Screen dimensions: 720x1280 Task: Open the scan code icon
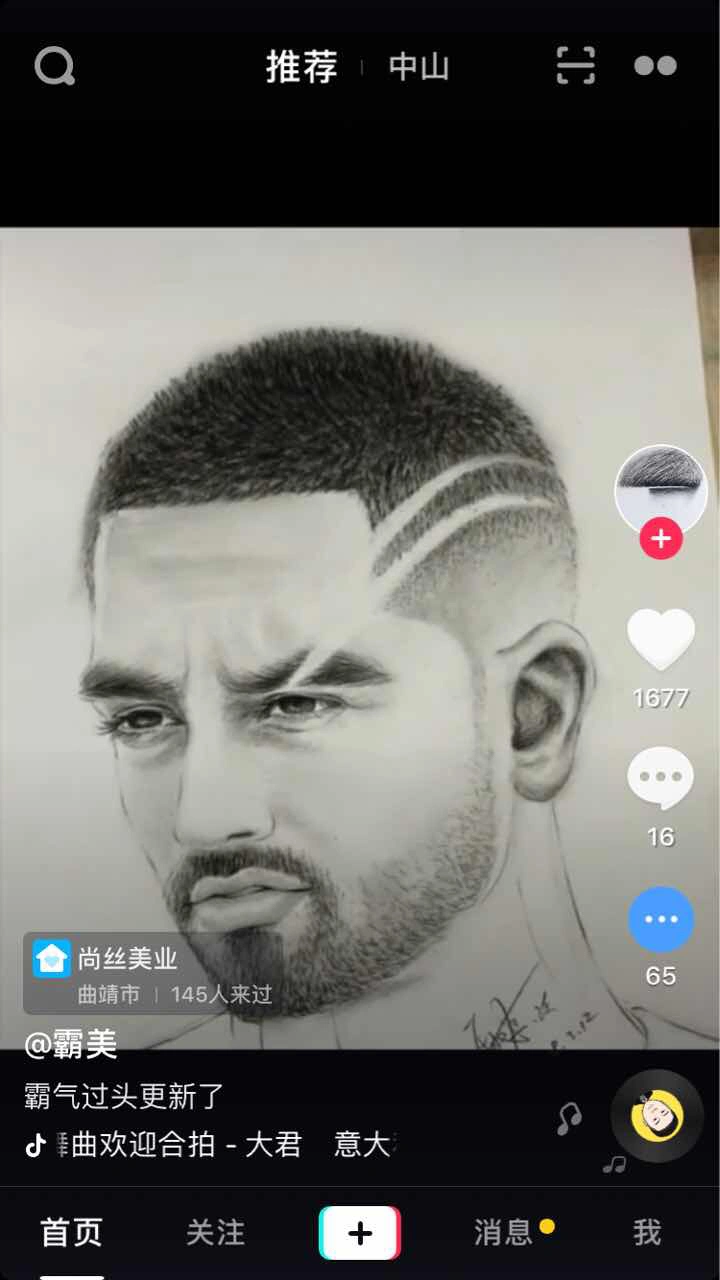pyautogui.click(x=576, y=66)
